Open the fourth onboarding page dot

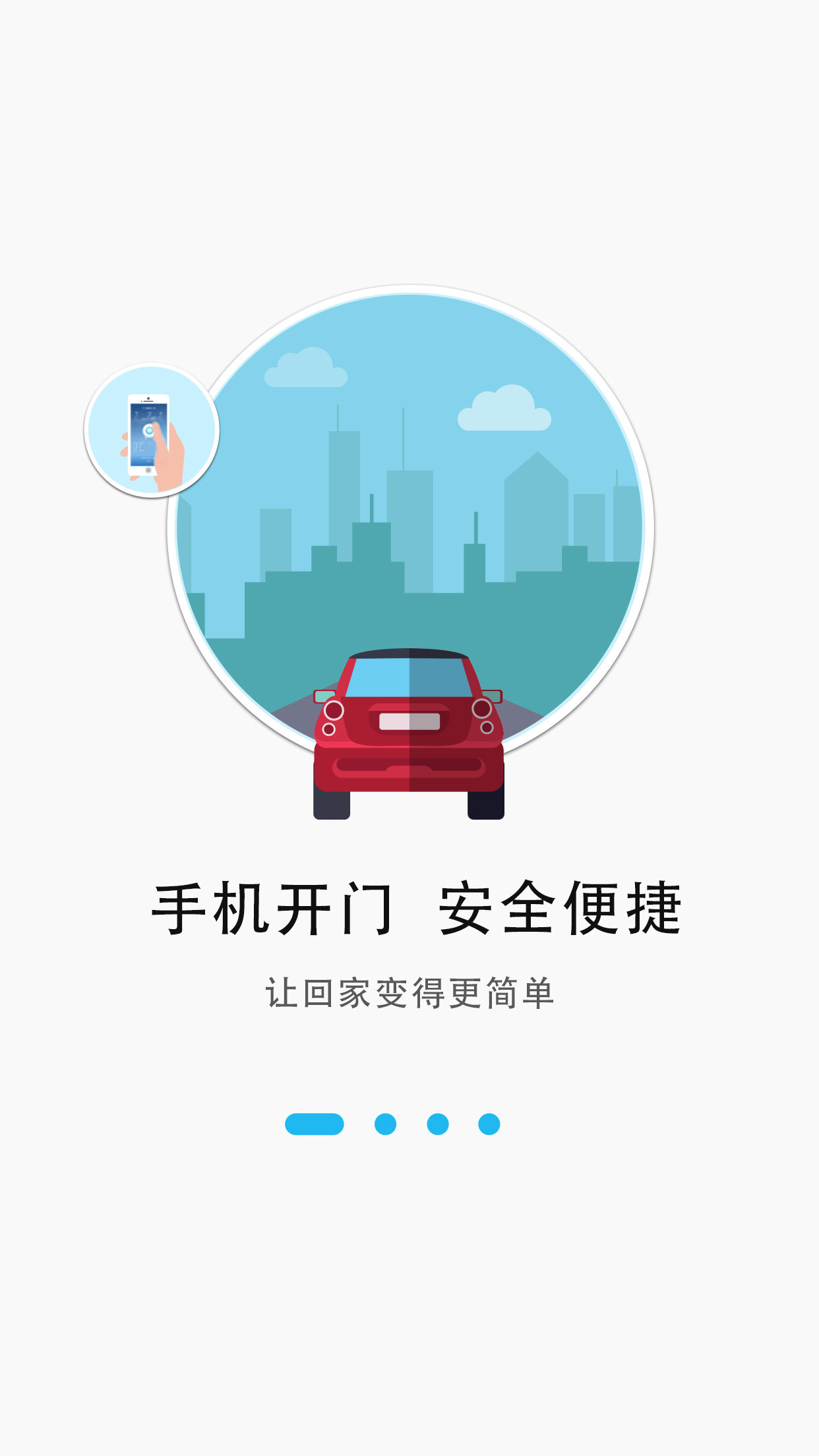pyautogui.click(x=489, y=1124)
